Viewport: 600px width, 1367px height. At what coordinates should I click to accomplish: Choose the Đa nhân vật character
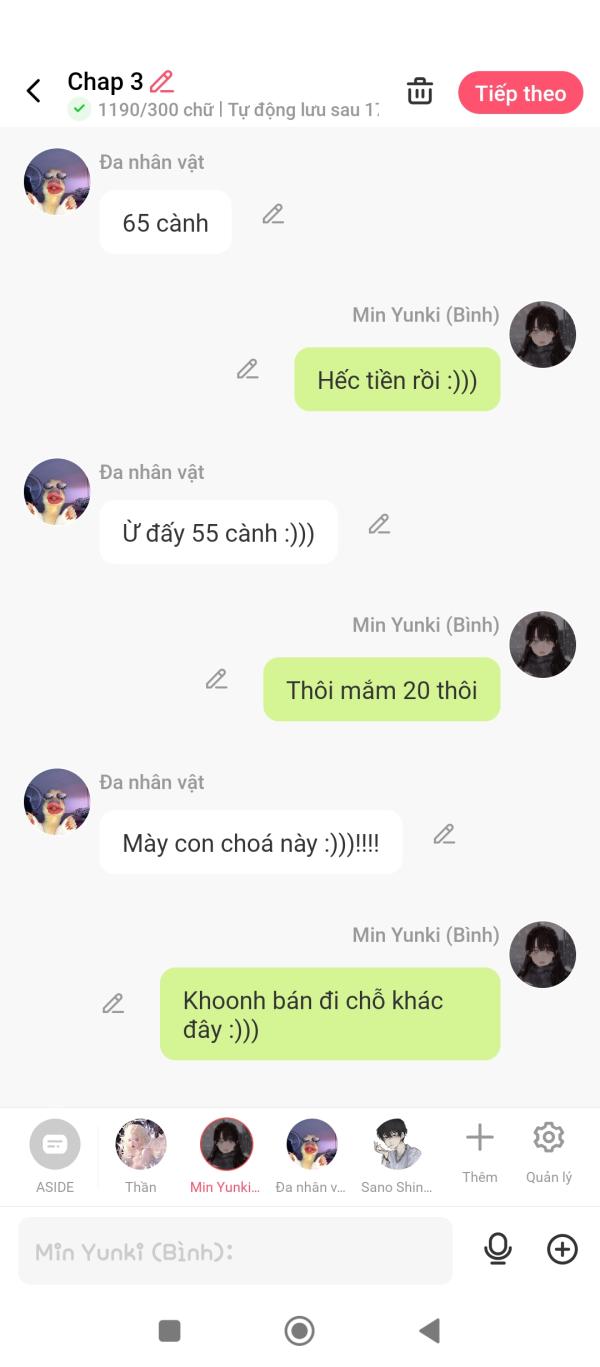(311, 1157)
